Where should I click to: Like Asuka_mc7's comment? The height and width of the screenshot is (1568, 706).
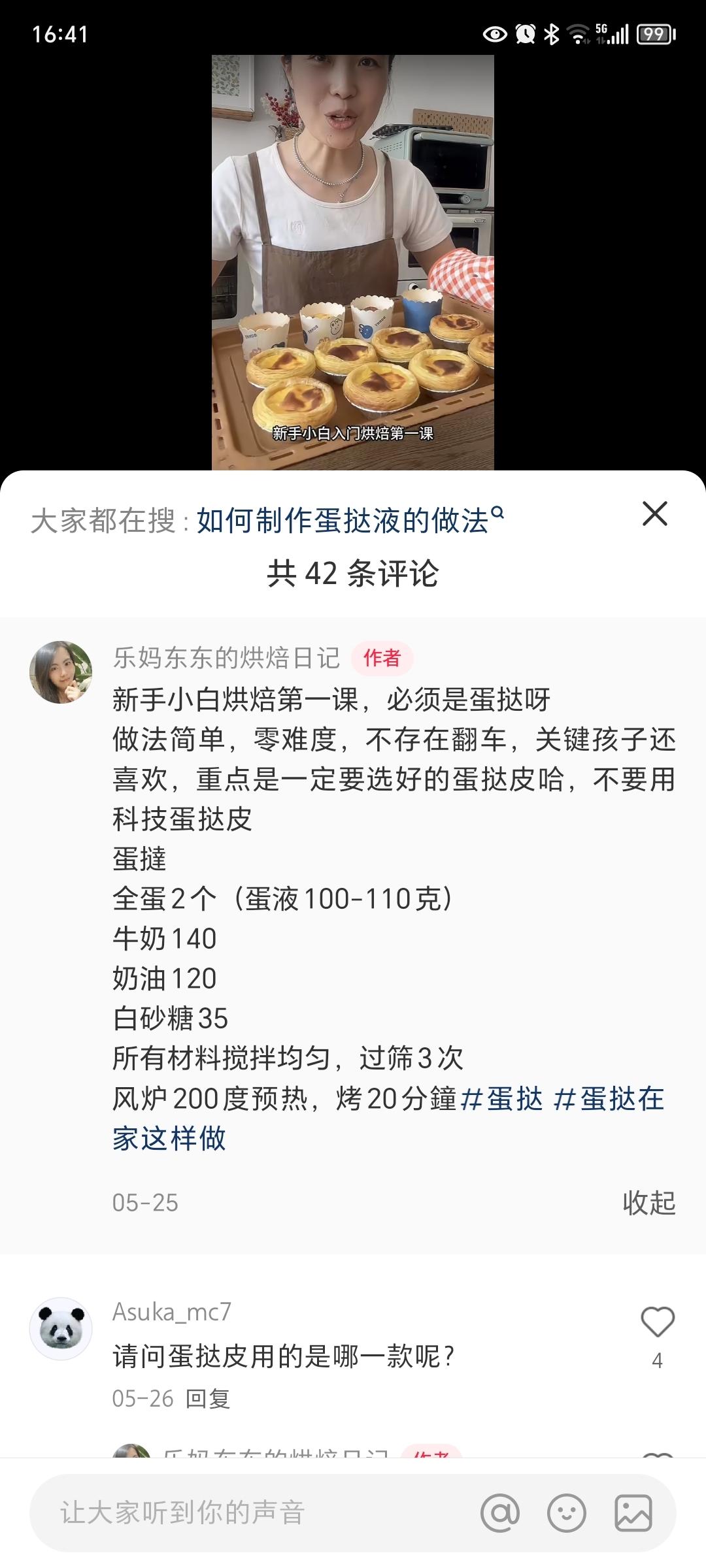(x=657, y=1322)
